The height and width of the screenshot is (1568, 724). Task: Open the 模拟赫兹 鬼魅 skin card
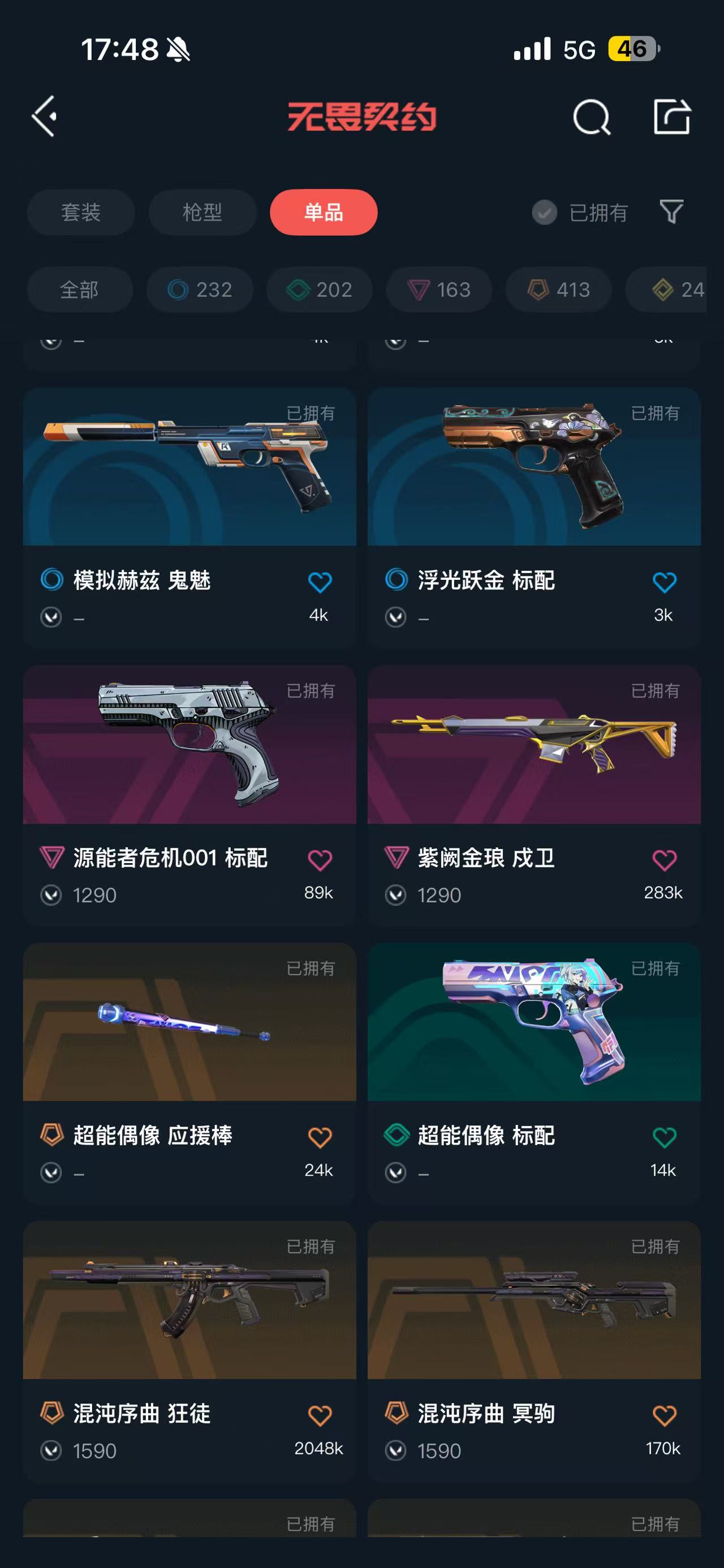click(189, 467)
